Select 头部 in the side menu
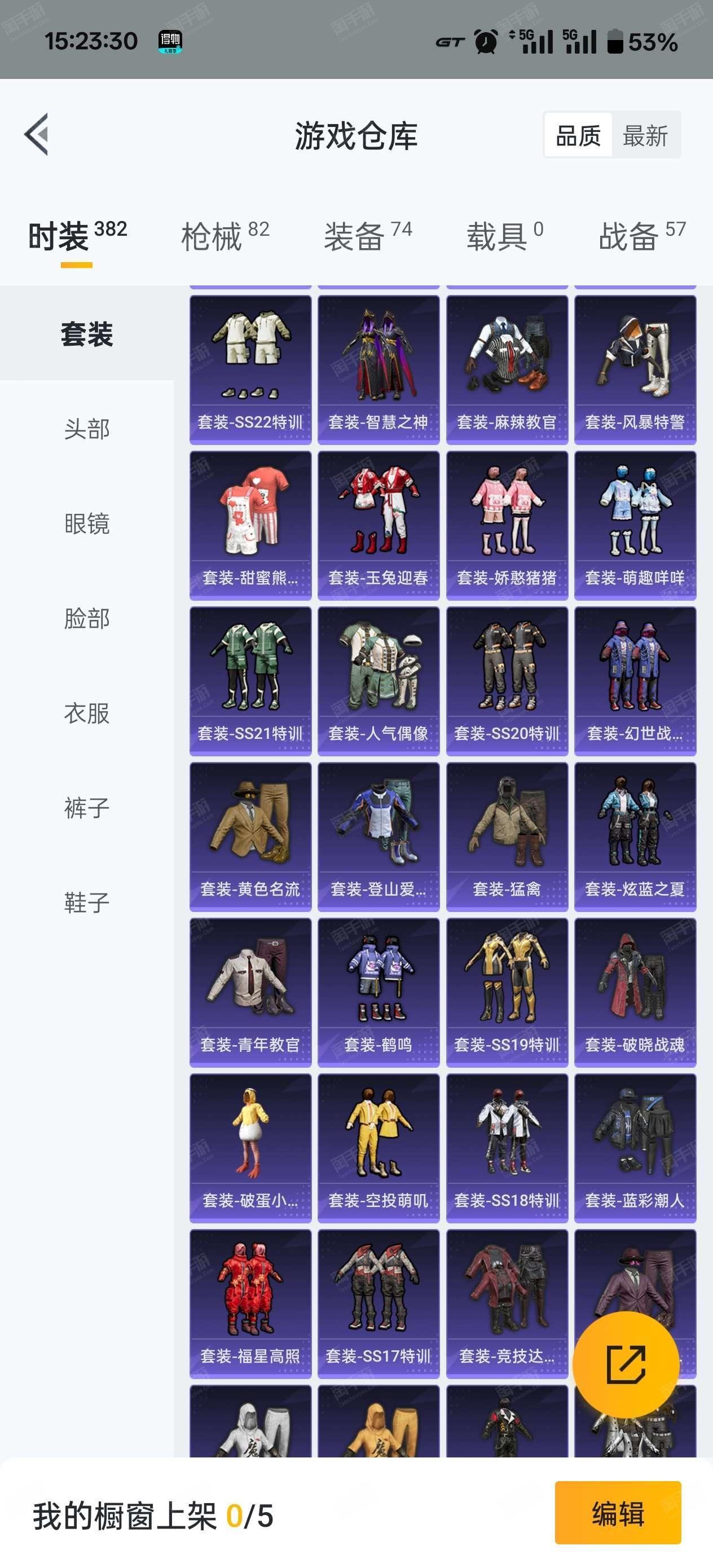Image resolution: width=713 pixels, height=1568 pixels. [x=86, y=429]
